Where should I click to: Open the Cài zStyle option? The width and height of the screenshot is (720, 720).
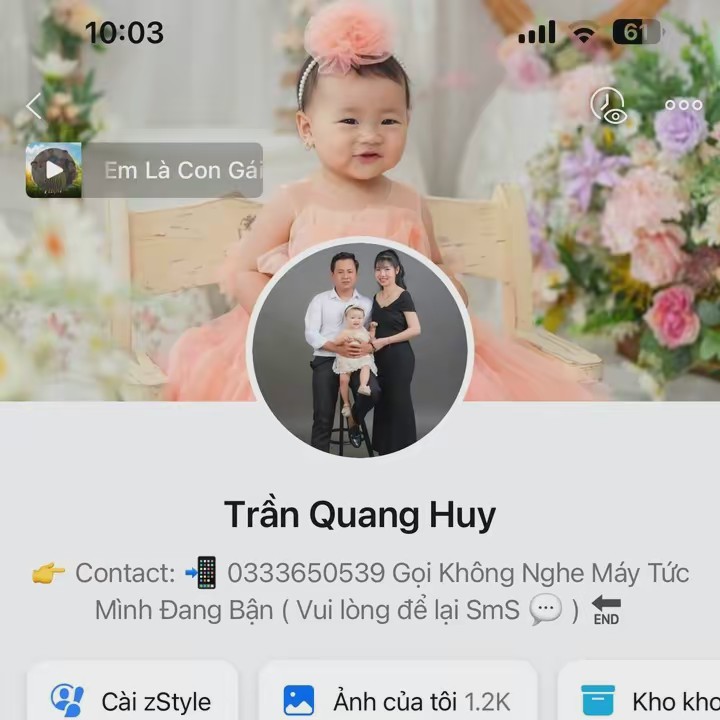133,699
